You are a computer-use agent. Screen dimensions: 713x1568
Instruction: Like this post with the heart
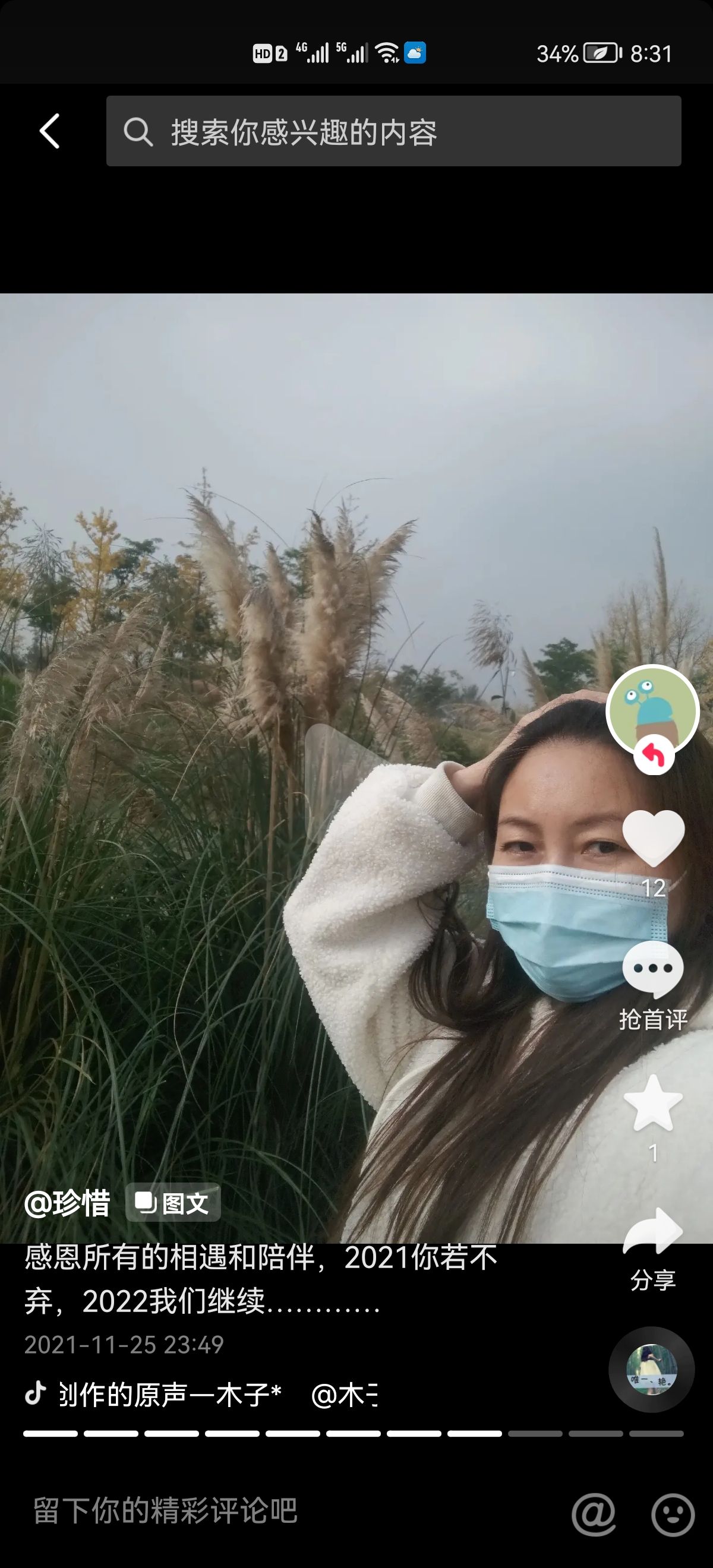pos(653,838)
